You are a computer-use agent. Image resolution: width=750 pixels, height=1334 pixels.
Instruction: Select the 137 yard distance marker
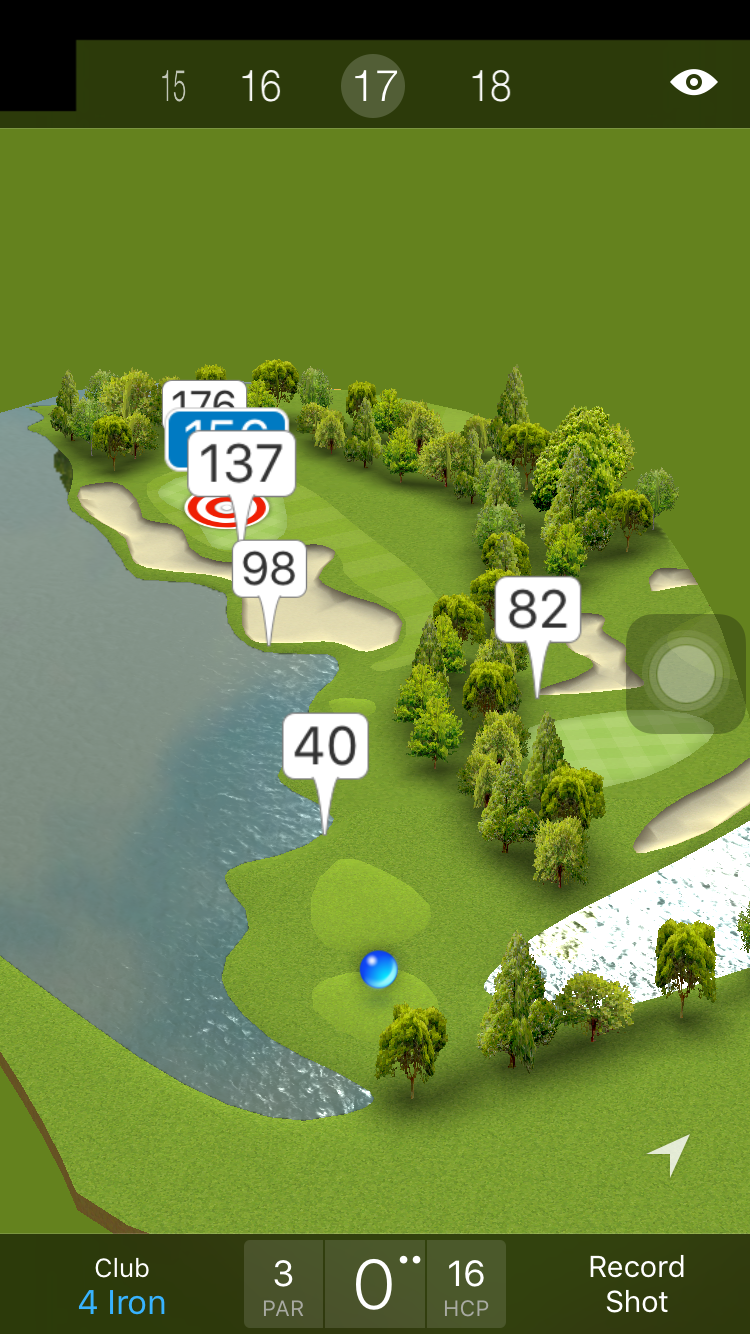point(242,464)
